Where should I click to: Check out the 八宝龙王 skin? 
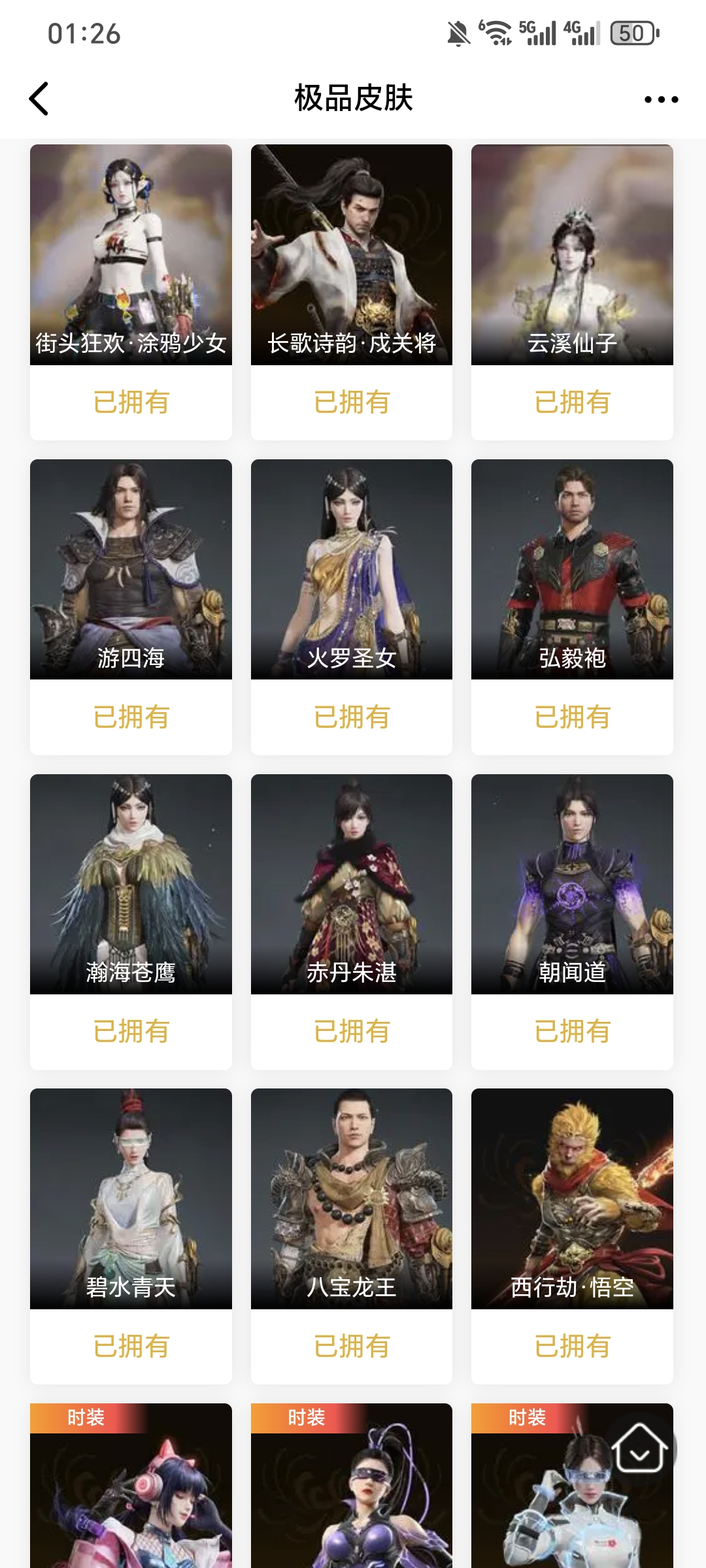click(x=352, y=1198)
